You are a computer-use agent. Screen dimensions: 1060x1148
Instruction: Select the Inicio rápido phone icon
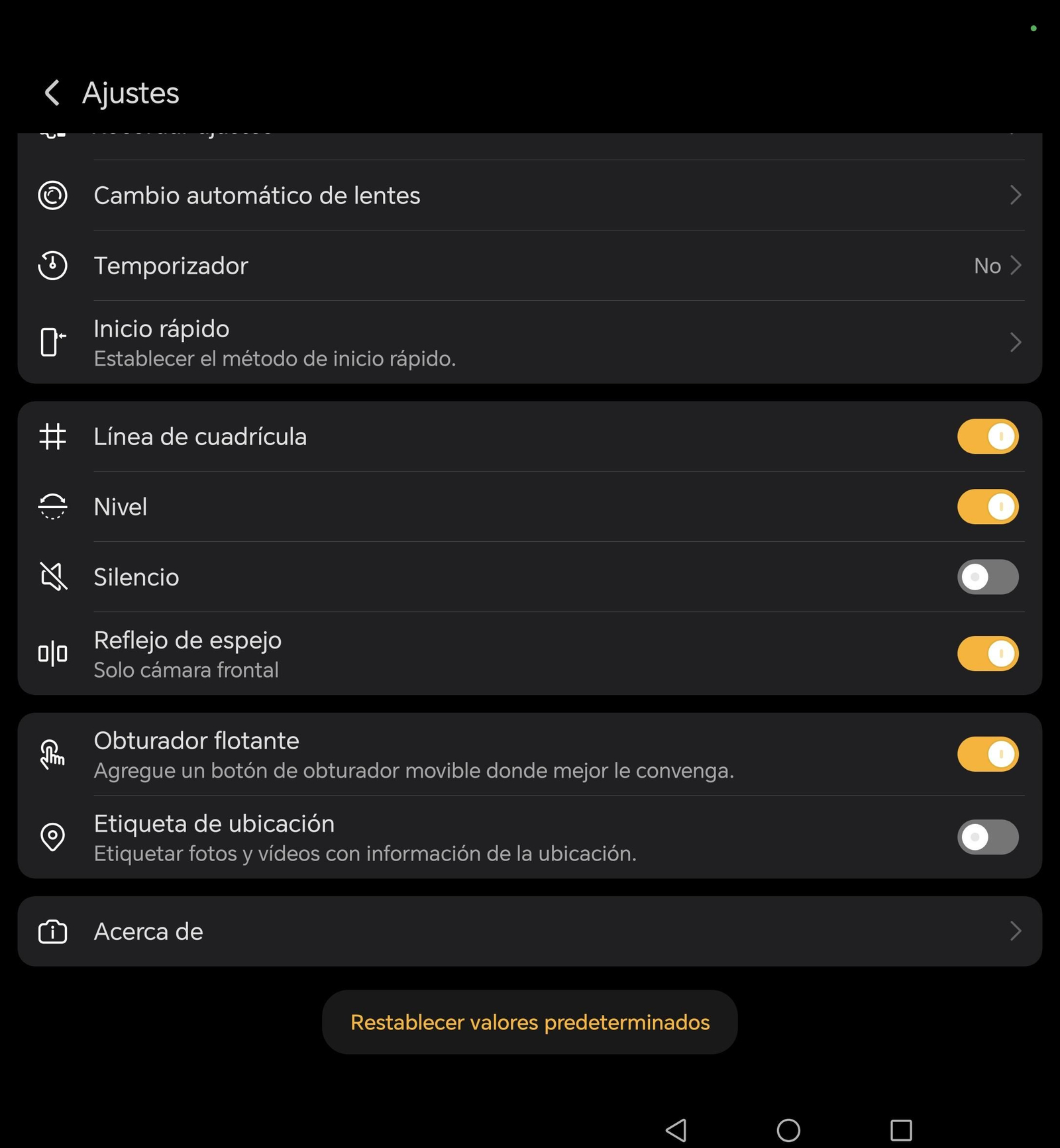53,342
